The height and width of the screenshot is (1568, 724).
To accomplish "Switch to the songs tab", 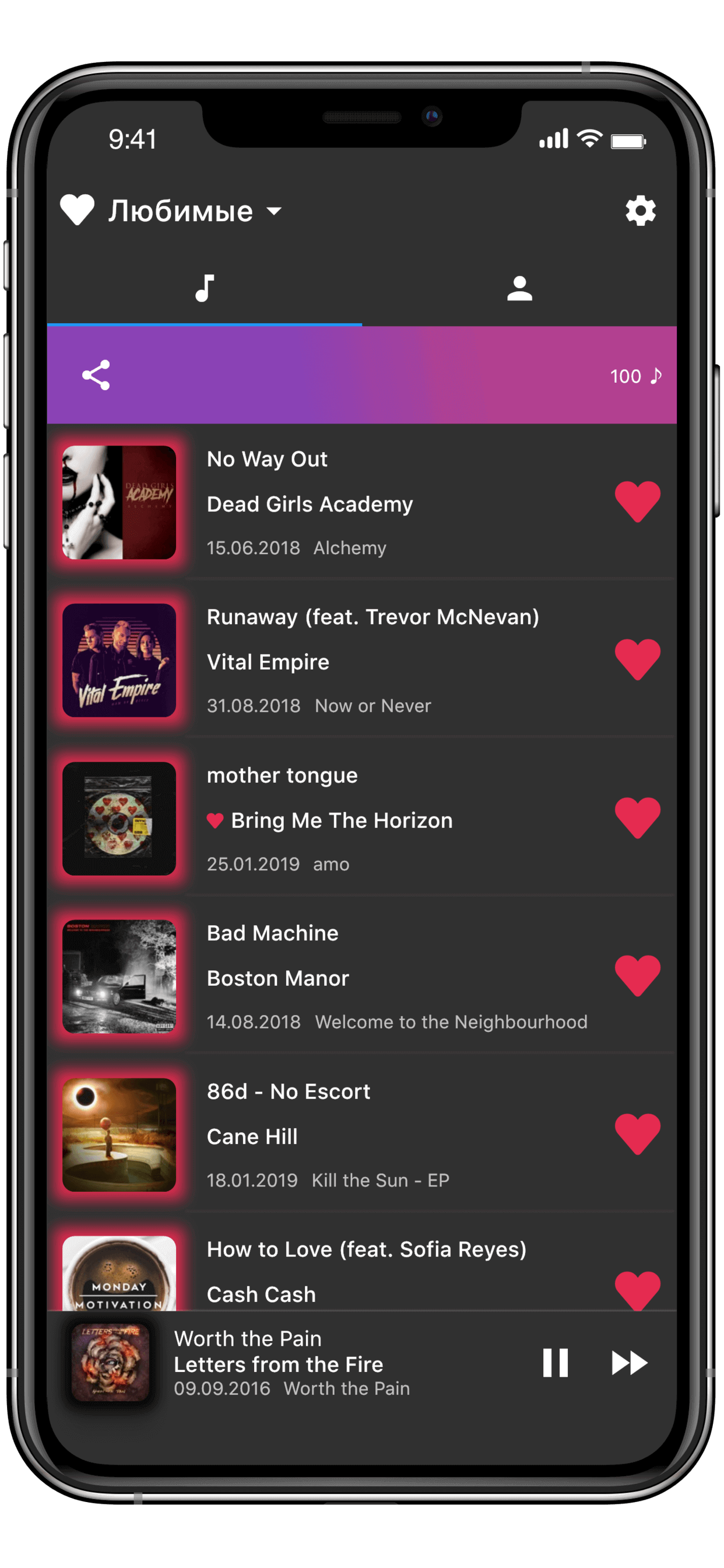I will click(205, 289).
